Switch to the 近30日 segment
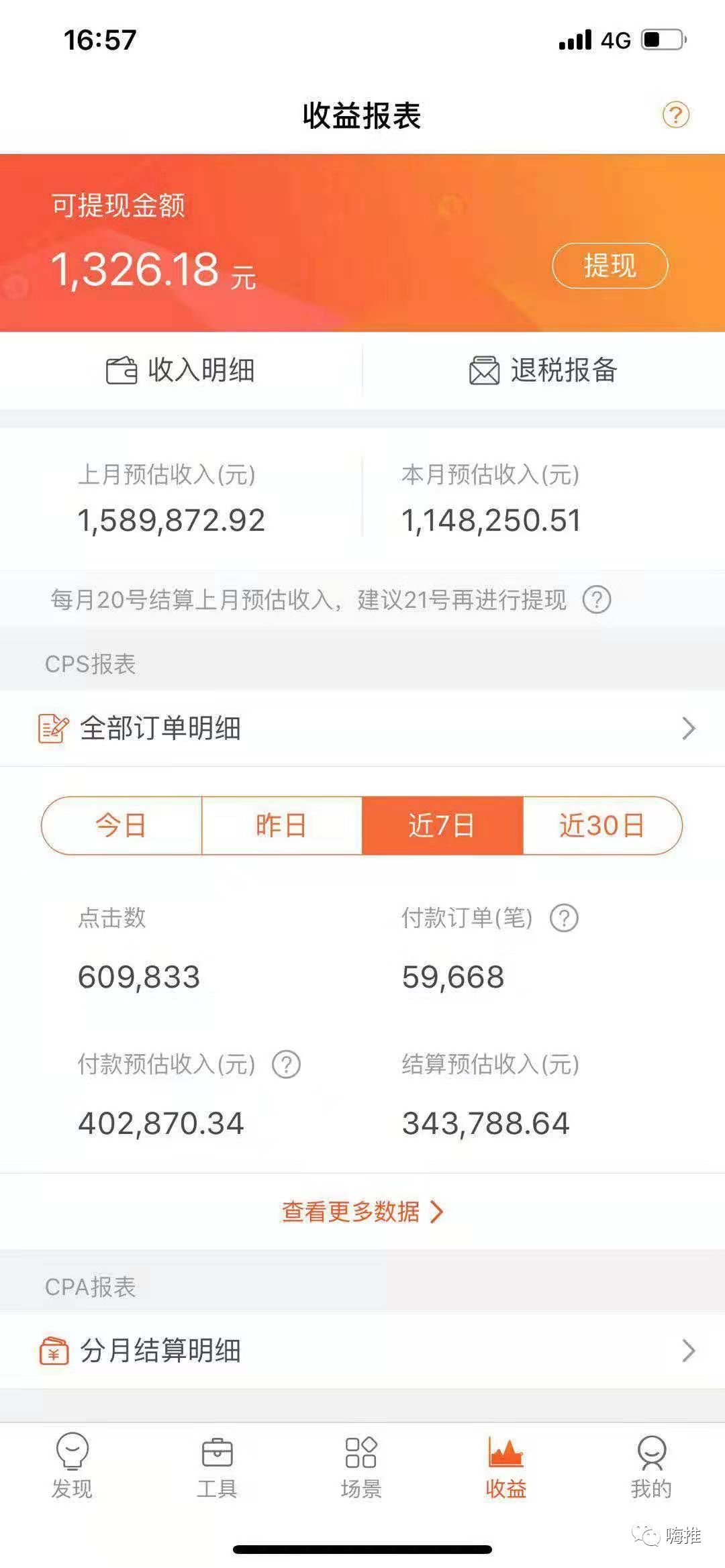This screenshot has height=1568, width=725. coord(602,825)
